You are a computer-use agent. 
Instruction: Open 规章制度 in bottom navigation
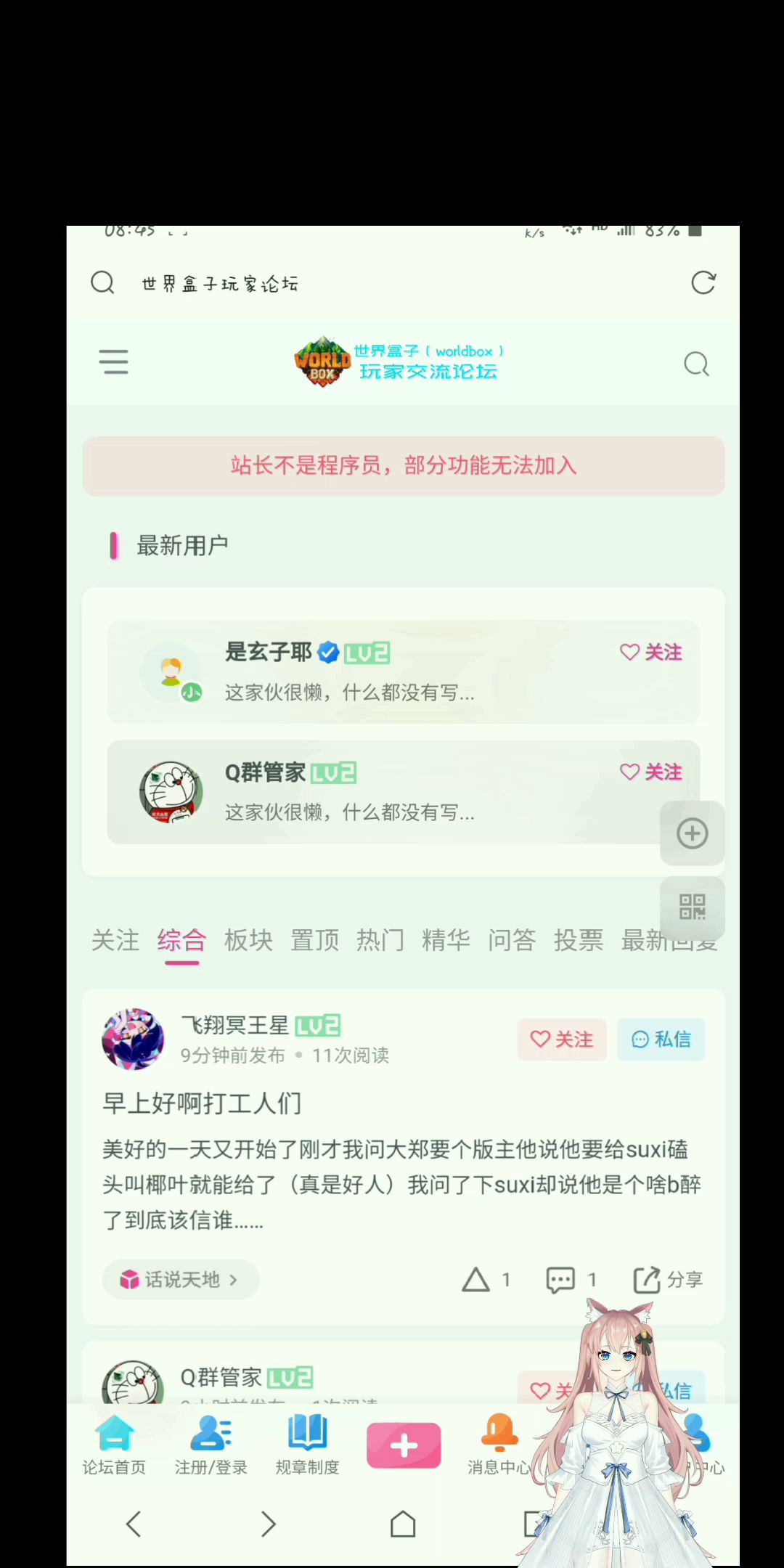pyautogui.click(x=307, y=1446)
